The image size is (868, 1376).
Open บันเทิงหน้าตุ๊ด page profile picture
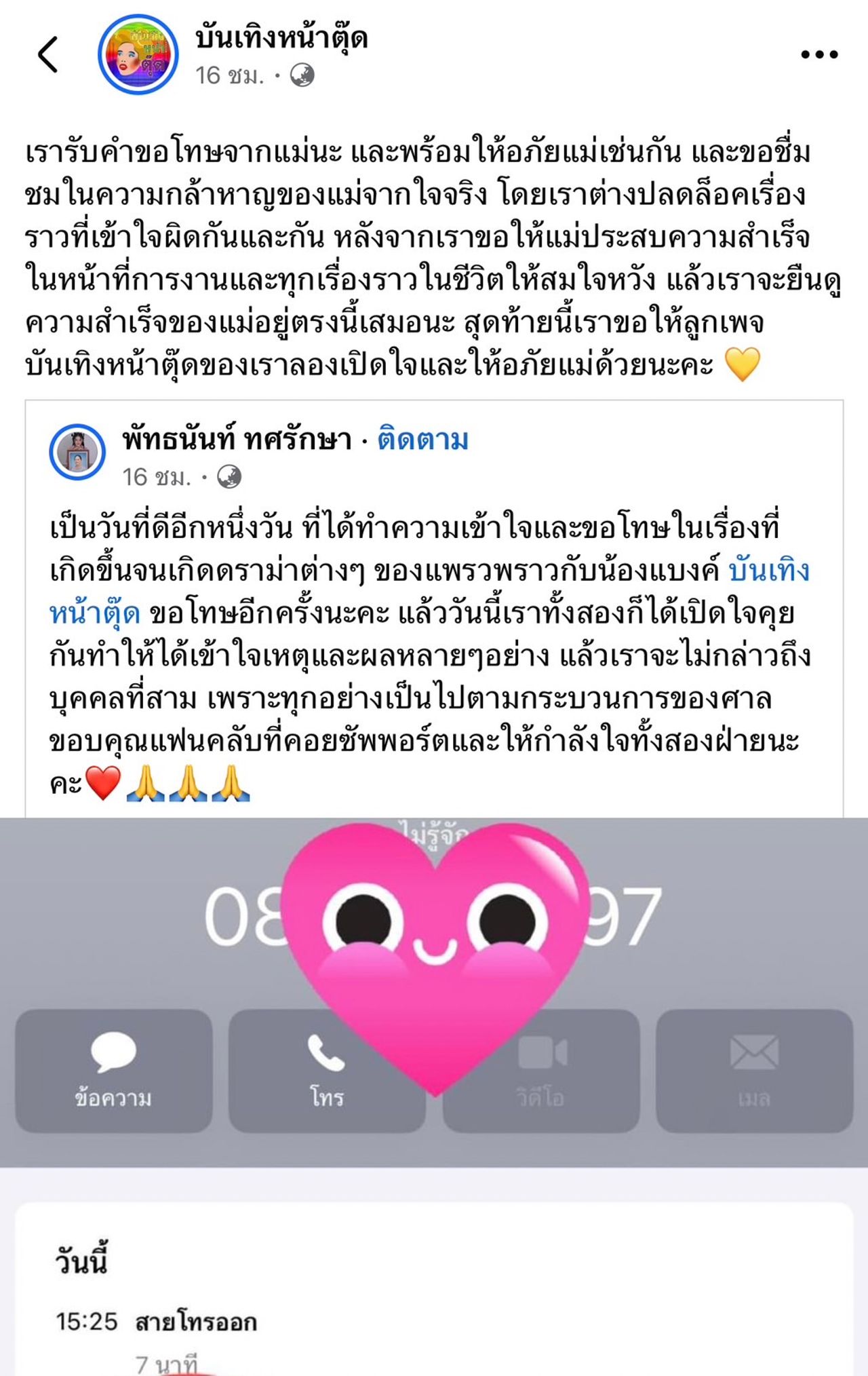pyautogui.click(x=138, y=54)
